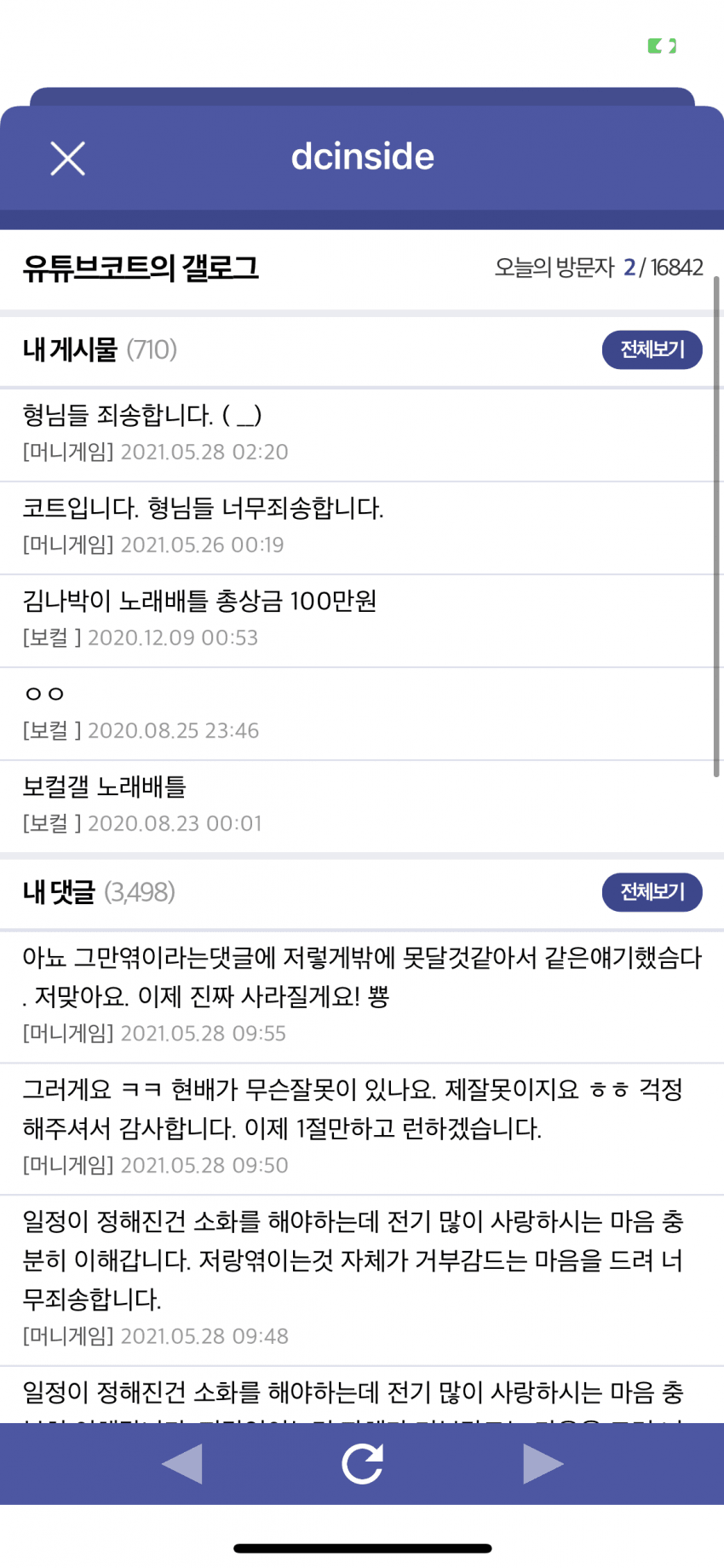Close the dcinside in-app browser
Screen dimensions: 724x1568
67,159
